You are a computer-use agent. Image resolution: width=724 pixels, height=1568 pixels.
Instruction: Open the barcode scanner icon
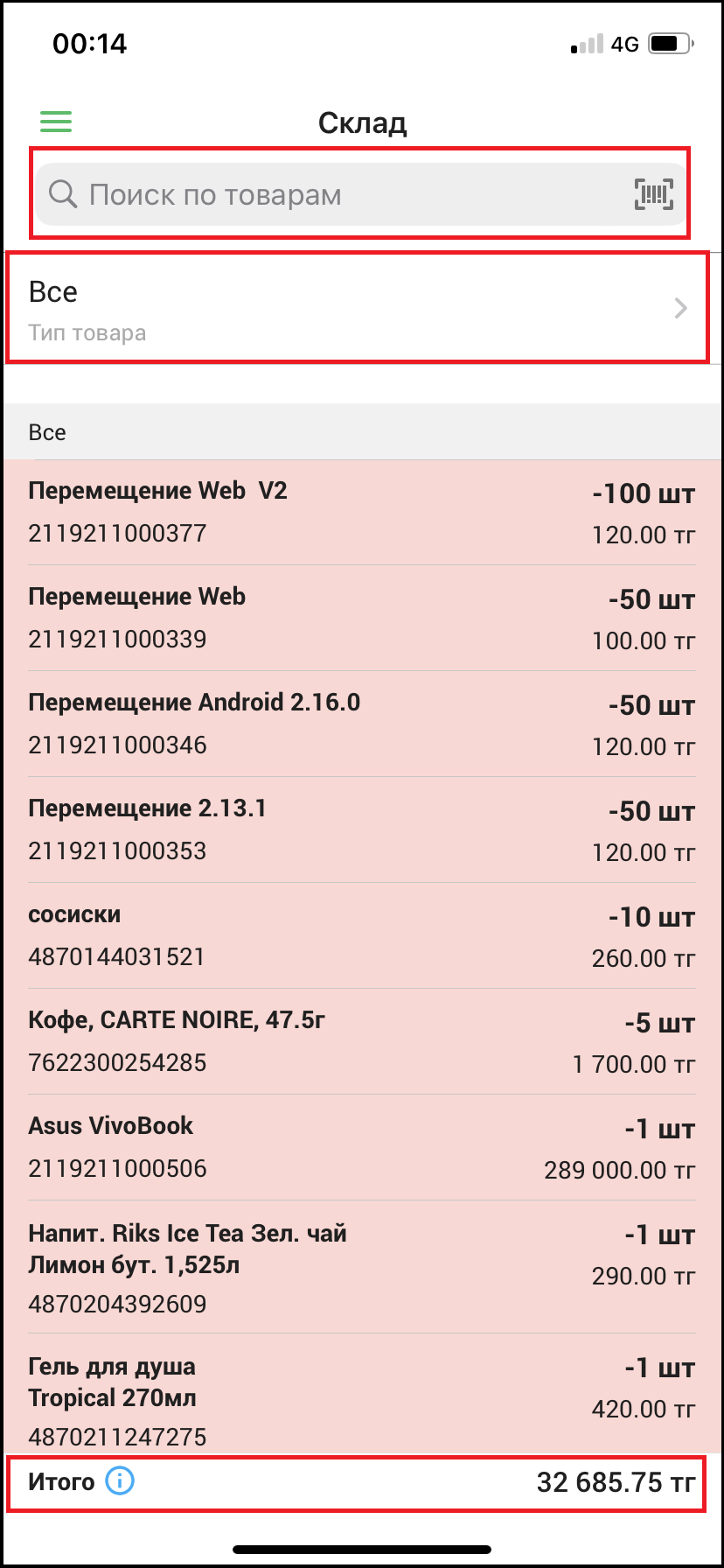coord(654,194)
